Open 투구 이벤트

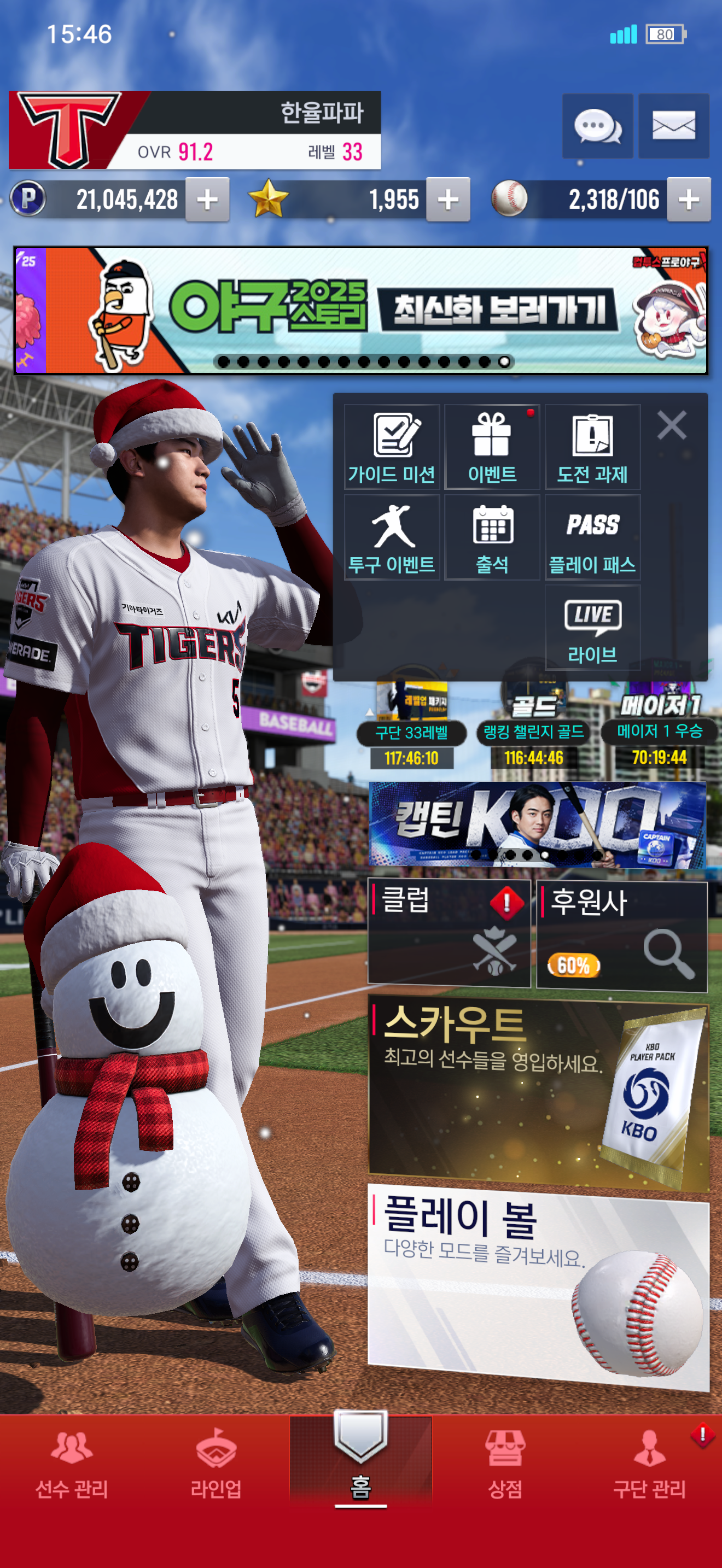pos(392,537)
